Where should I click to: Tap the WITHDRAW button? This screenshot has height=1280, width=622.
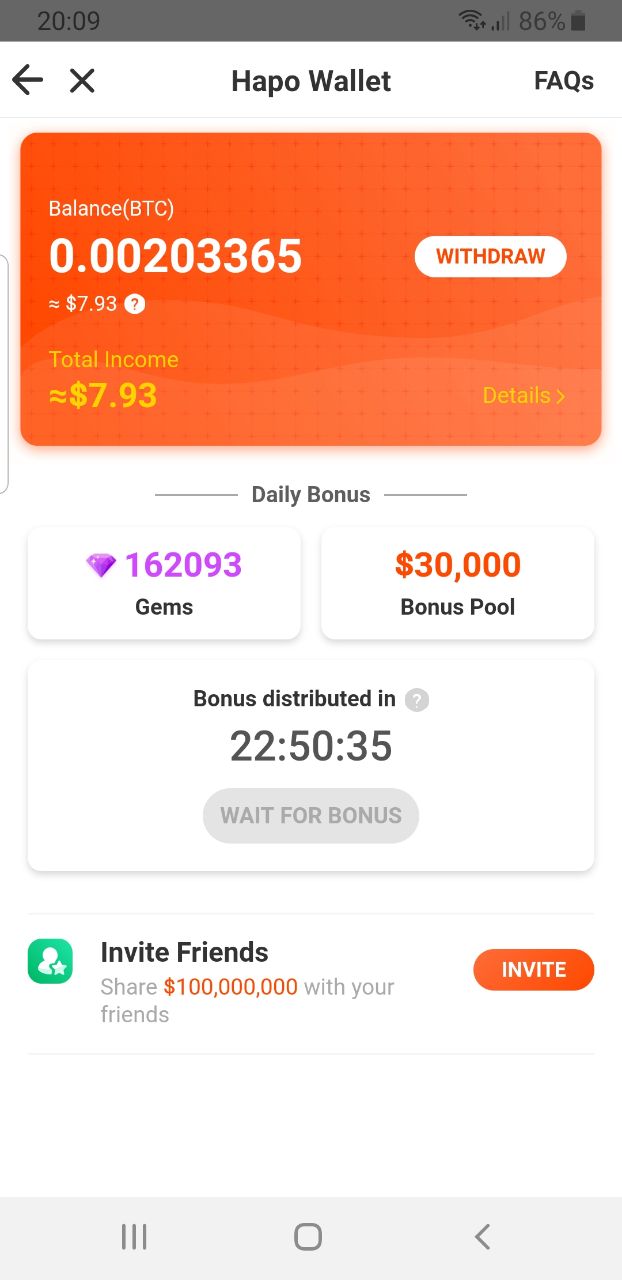point(490,256)
